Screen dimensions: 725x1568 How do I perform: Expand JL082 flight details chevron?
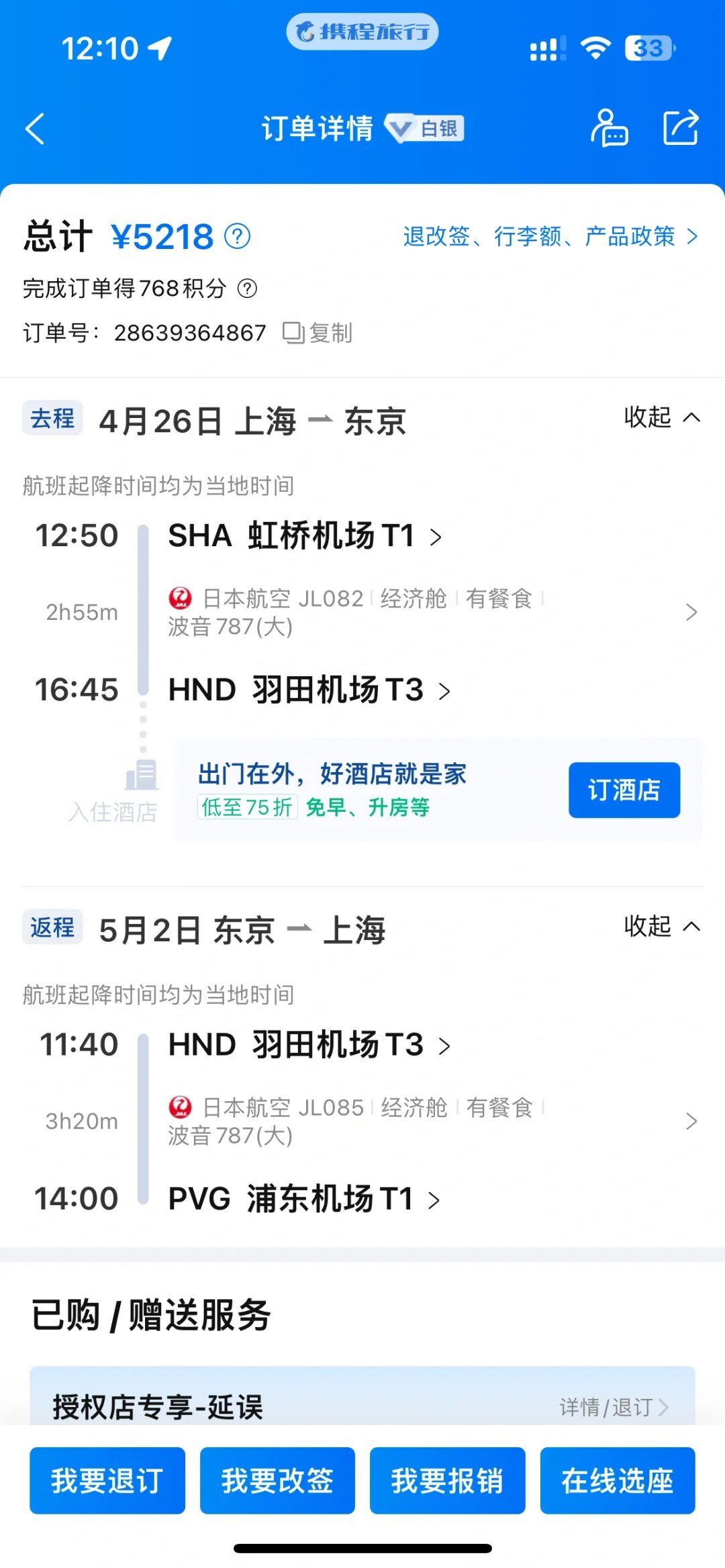693,612
